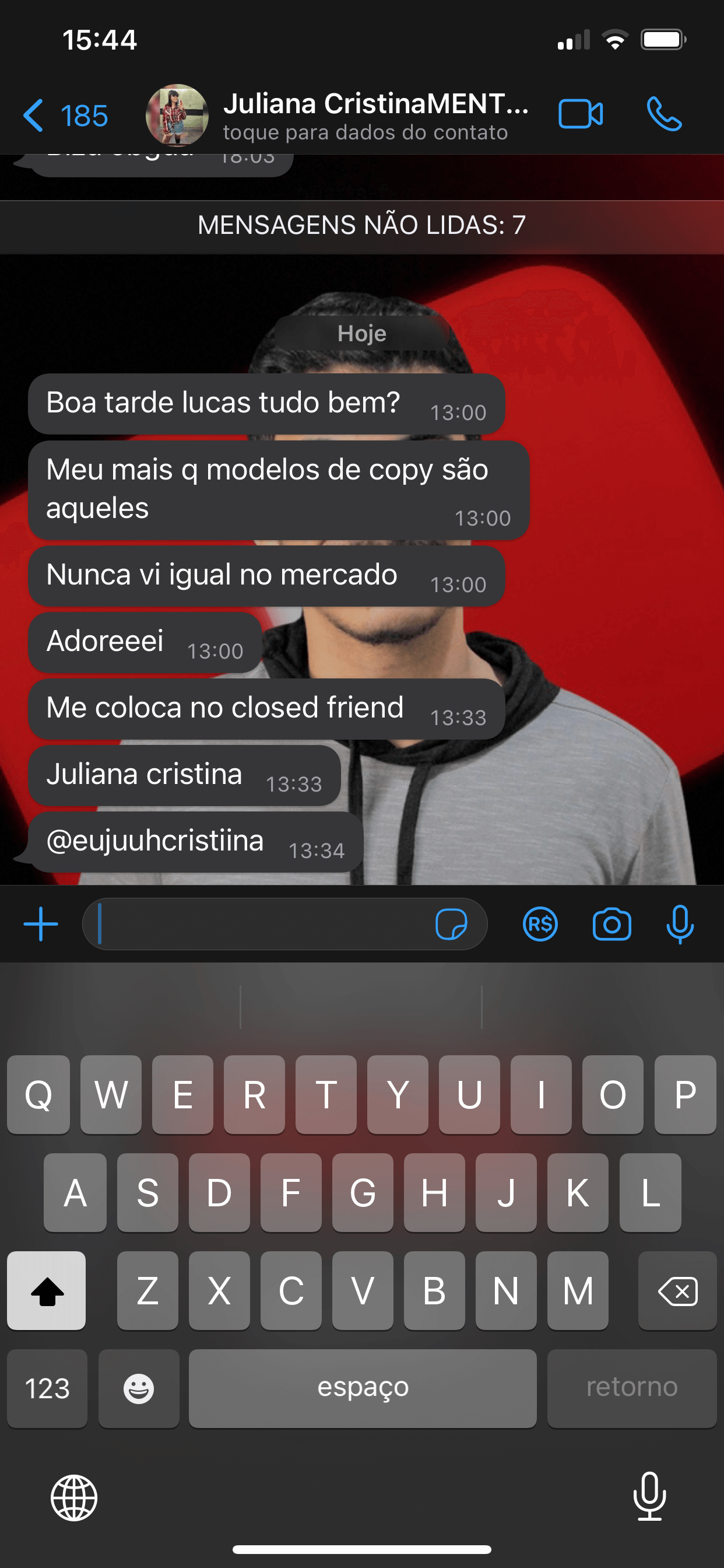Open the emoji keyboard

pyautogui.click(x=139, y=1388)
